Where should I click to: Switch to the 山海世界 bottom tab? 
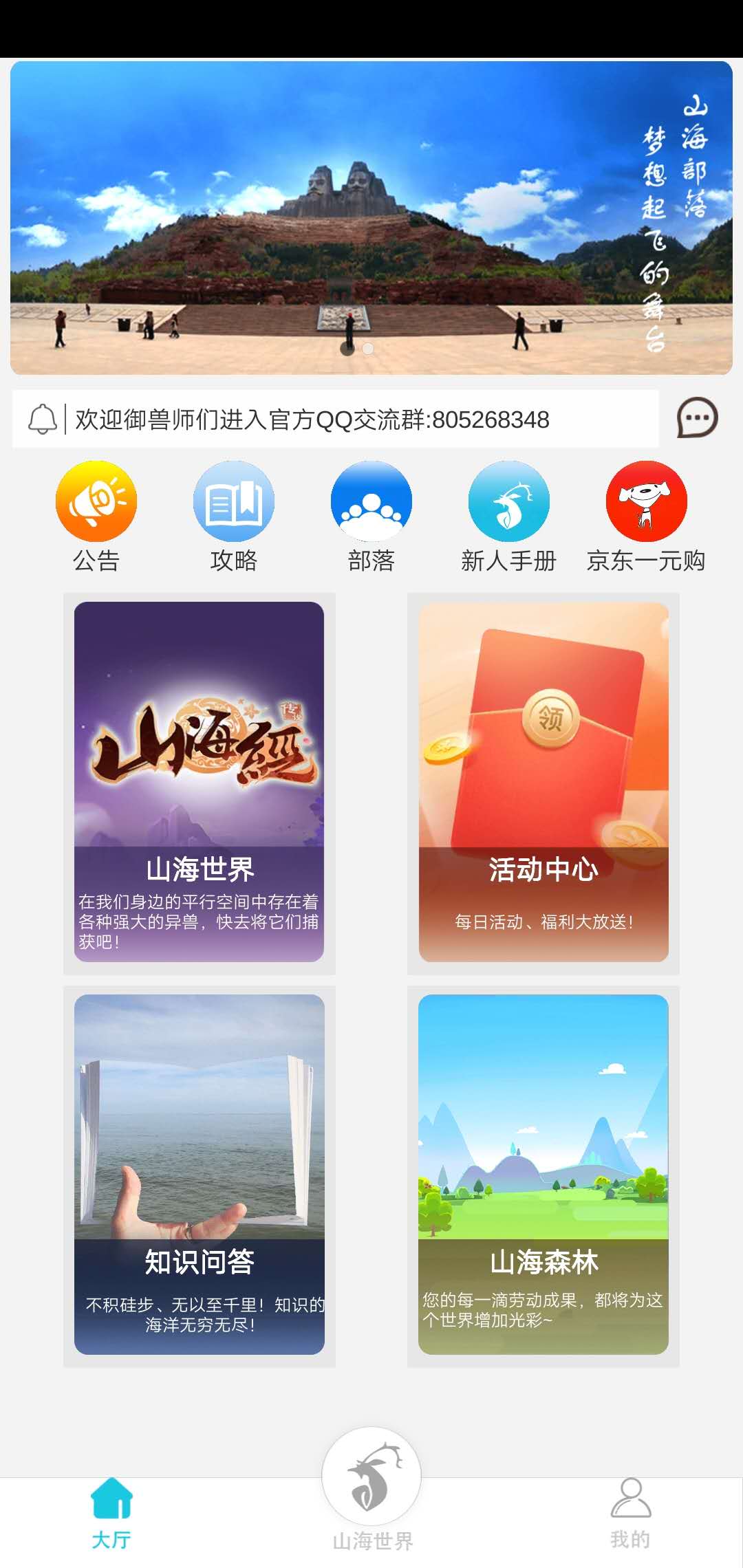pyautogui.click(x=370, y=1485)
